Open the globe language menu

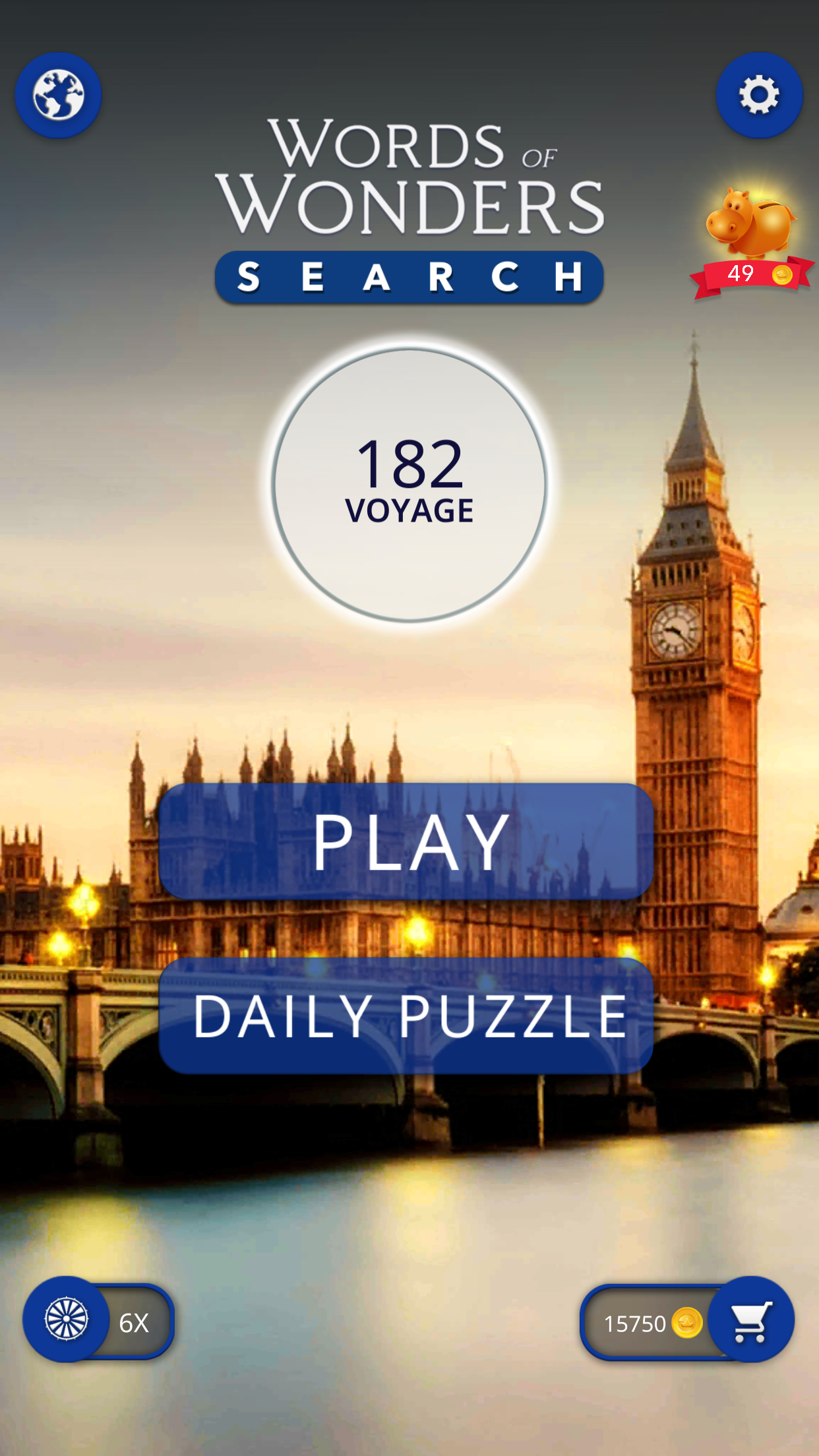[59, 96]
